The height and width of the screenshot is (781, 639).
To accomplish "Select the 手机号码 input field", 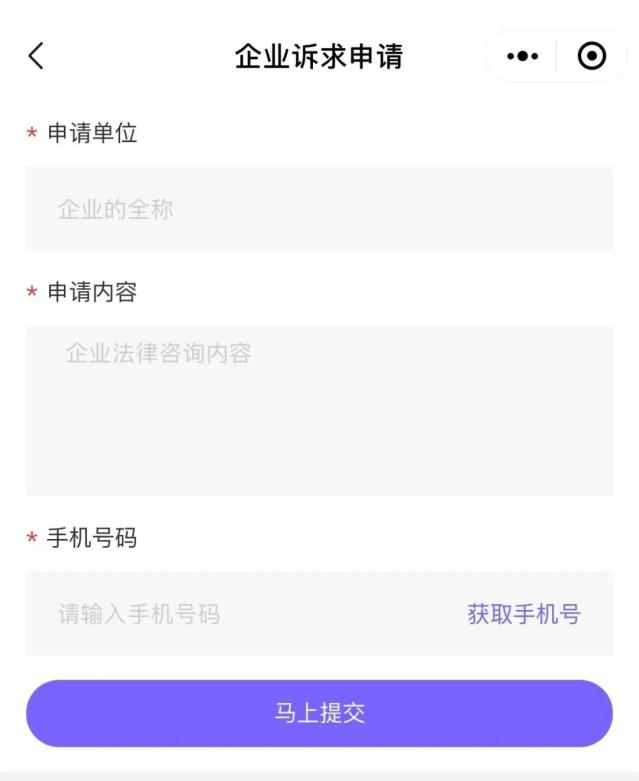I will pyautogui.click(x=240, y=614).
